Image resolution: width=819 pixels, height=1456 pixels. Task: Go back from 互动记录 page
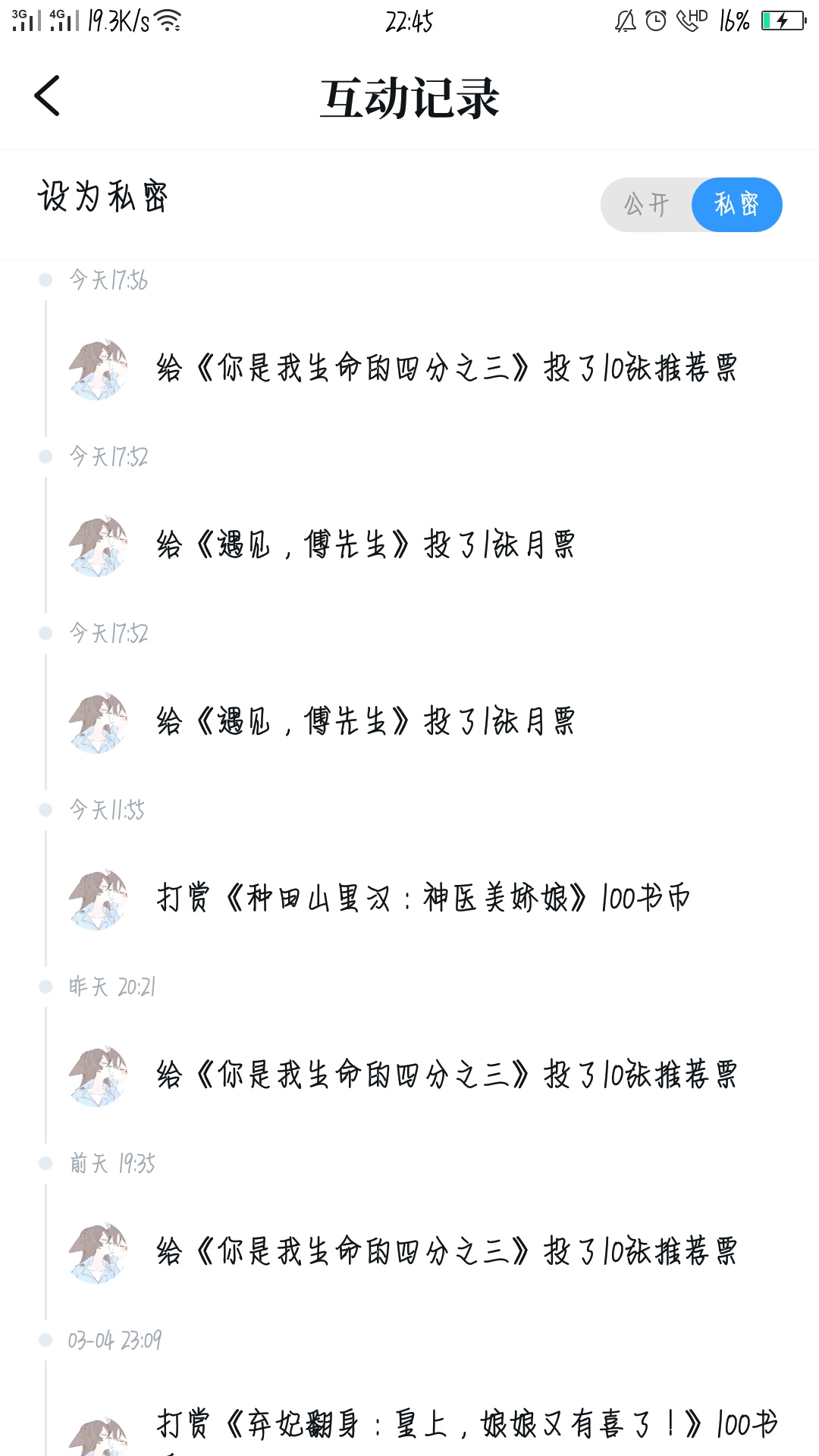(47, 96)
